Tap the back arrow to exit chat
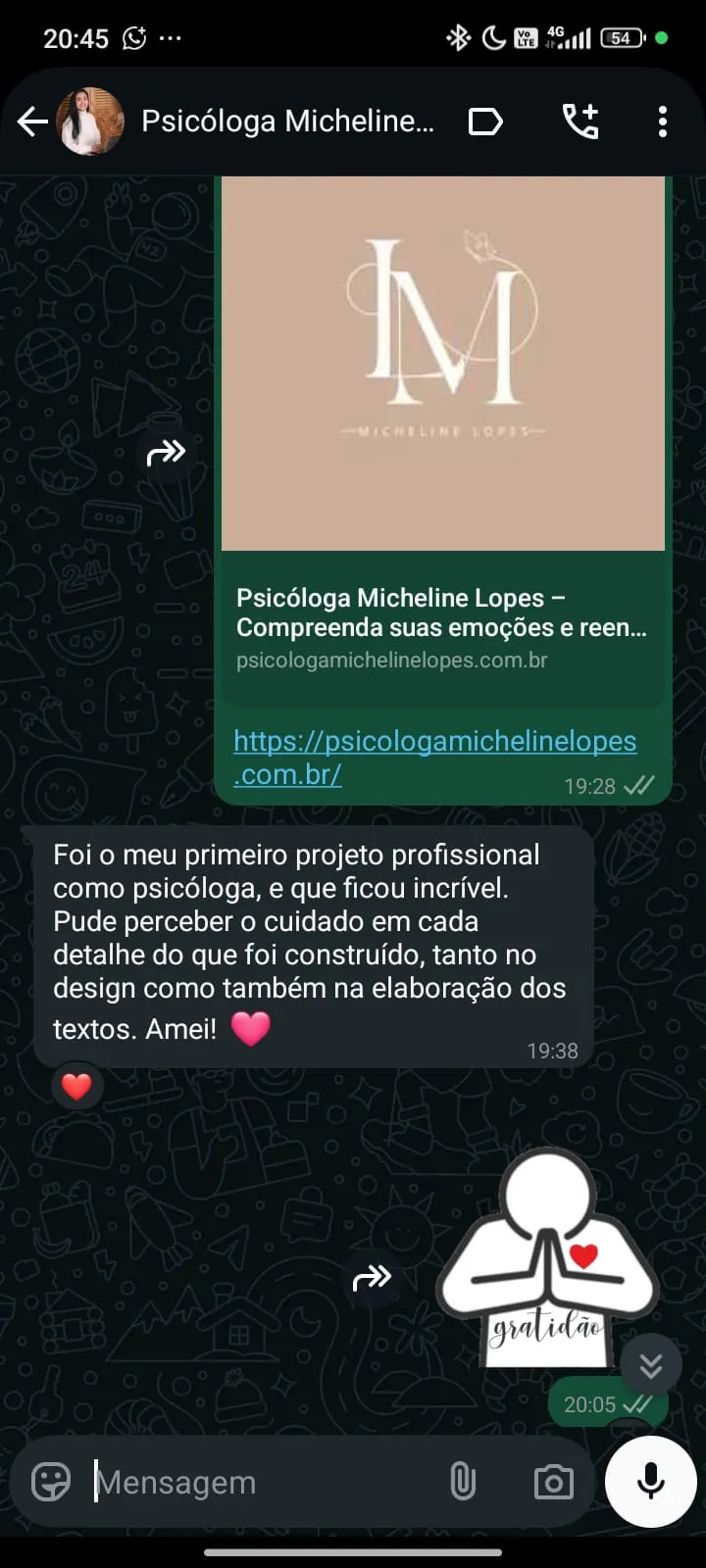Viewport: 706px width, 1568px height. tap(32, 121)
